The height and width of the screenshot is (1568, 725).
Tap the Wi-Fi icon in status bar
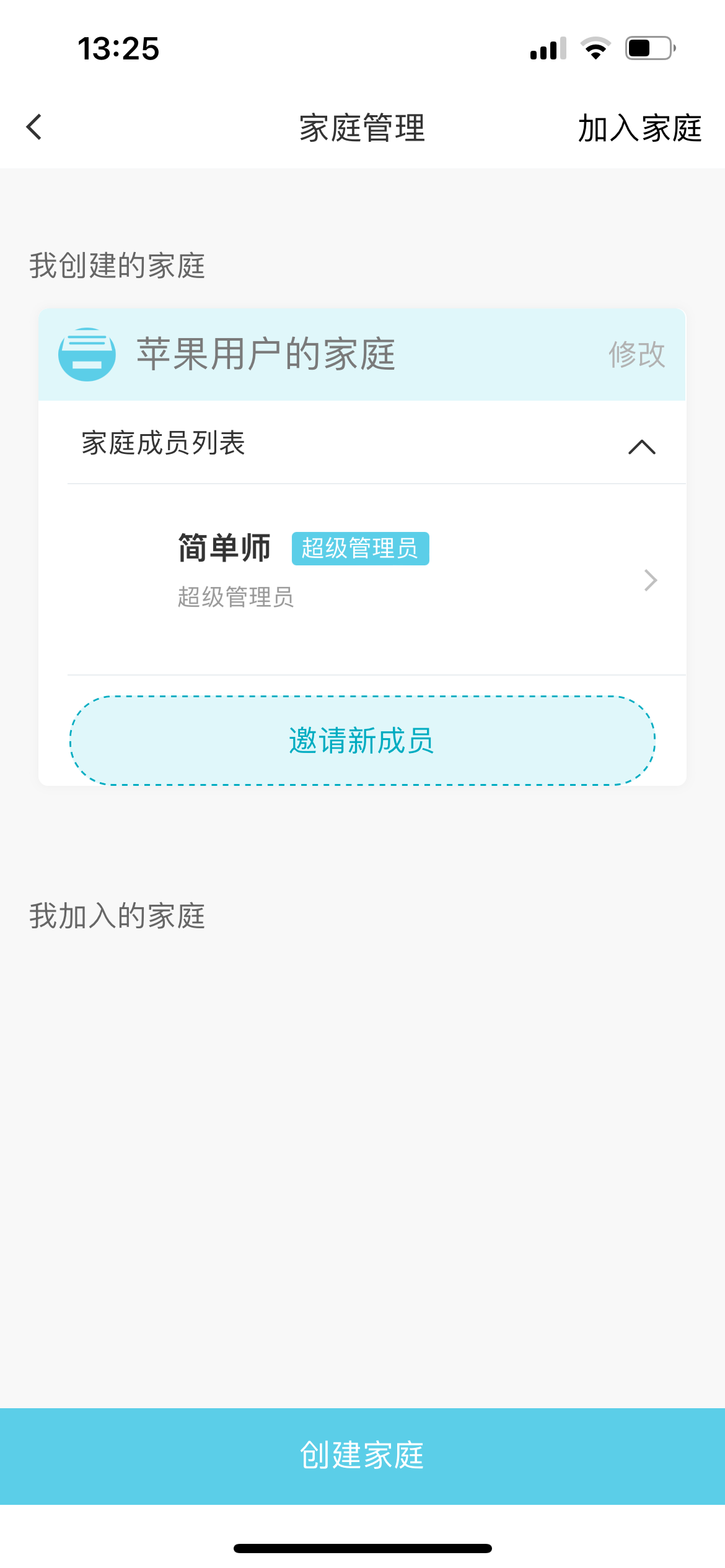596,48
